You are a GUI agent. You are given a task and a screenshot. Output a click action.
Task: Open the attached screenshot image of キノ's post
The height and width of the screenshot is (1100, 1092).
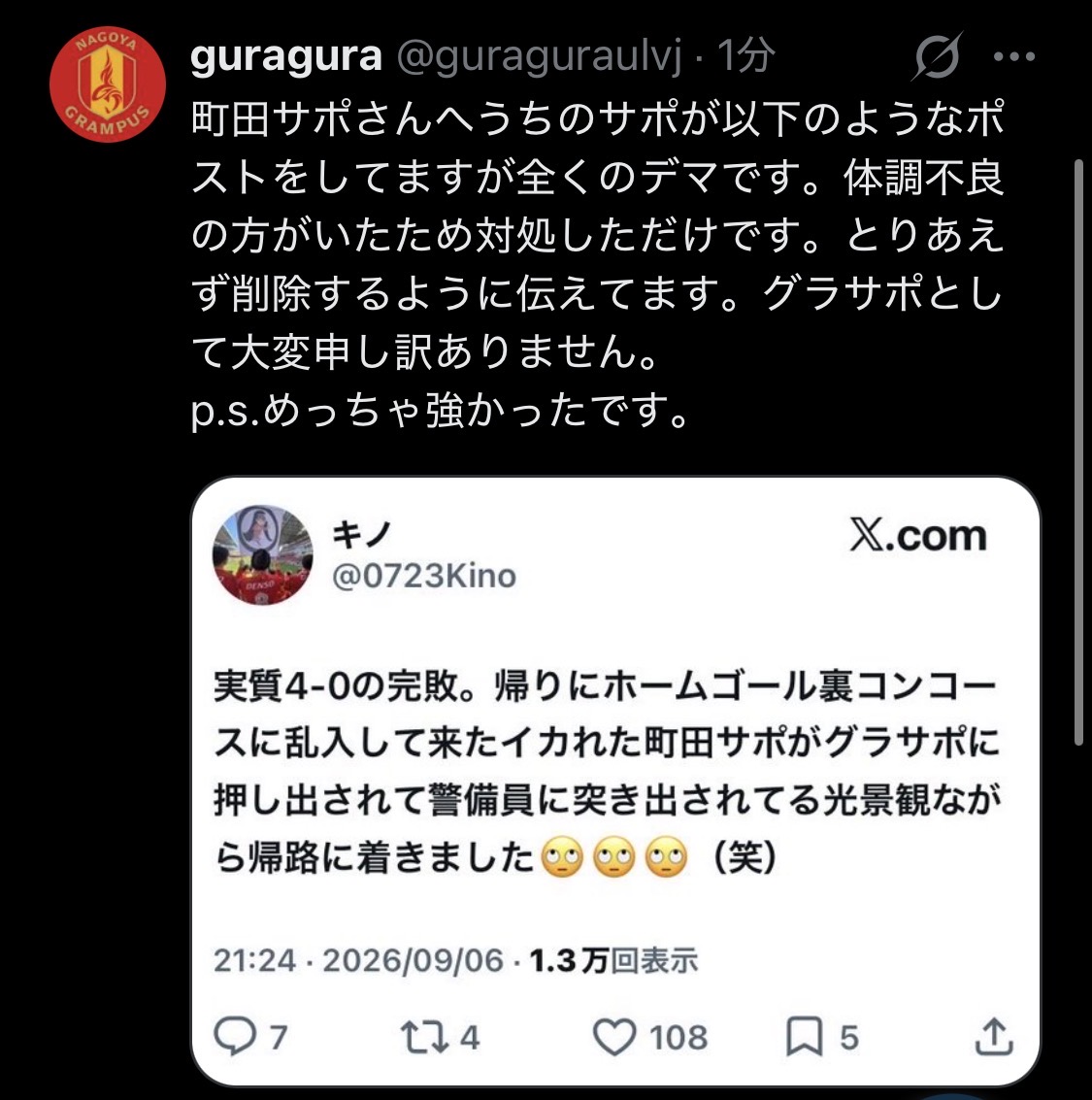(615, 782)
